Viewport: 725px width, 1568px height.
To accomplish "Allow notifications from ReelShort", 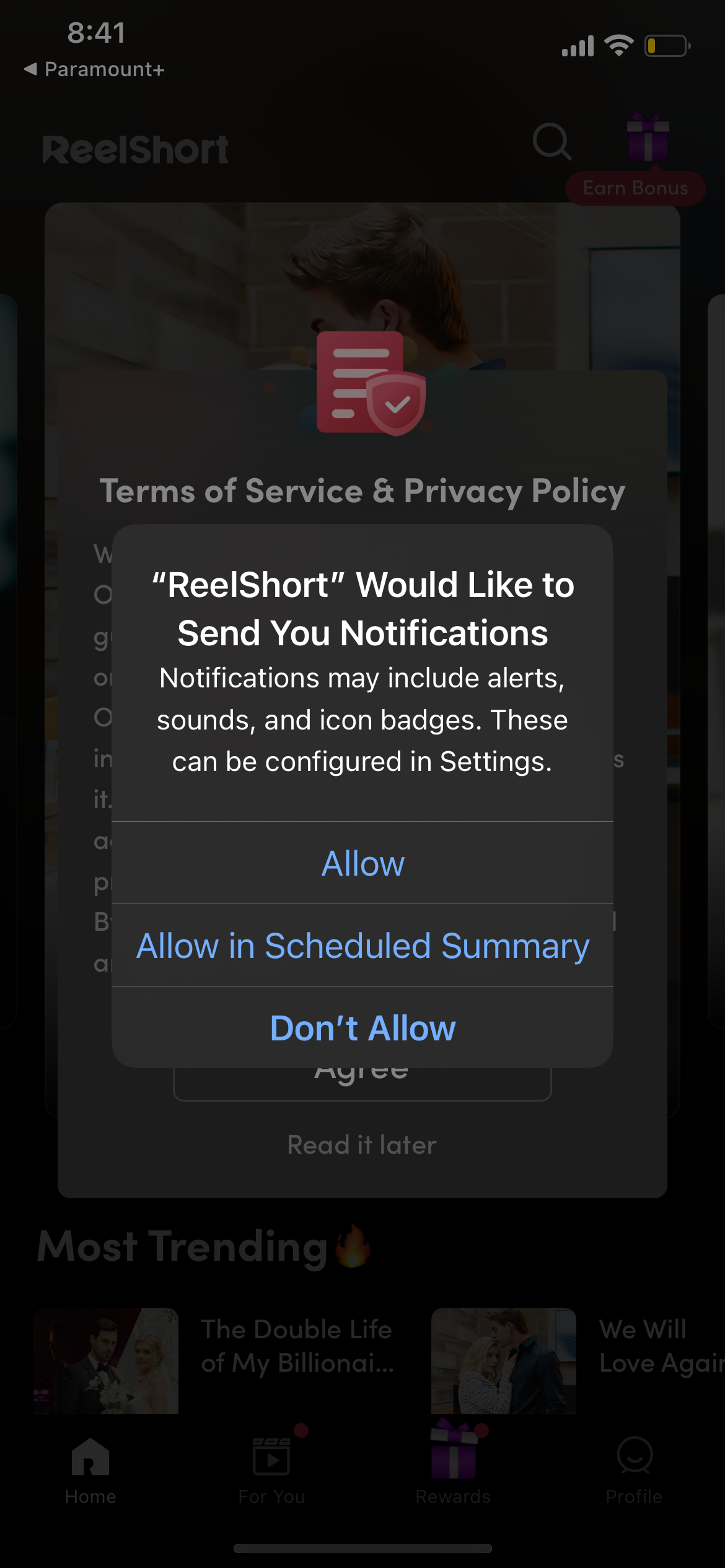I will click(x=362, y=863).
